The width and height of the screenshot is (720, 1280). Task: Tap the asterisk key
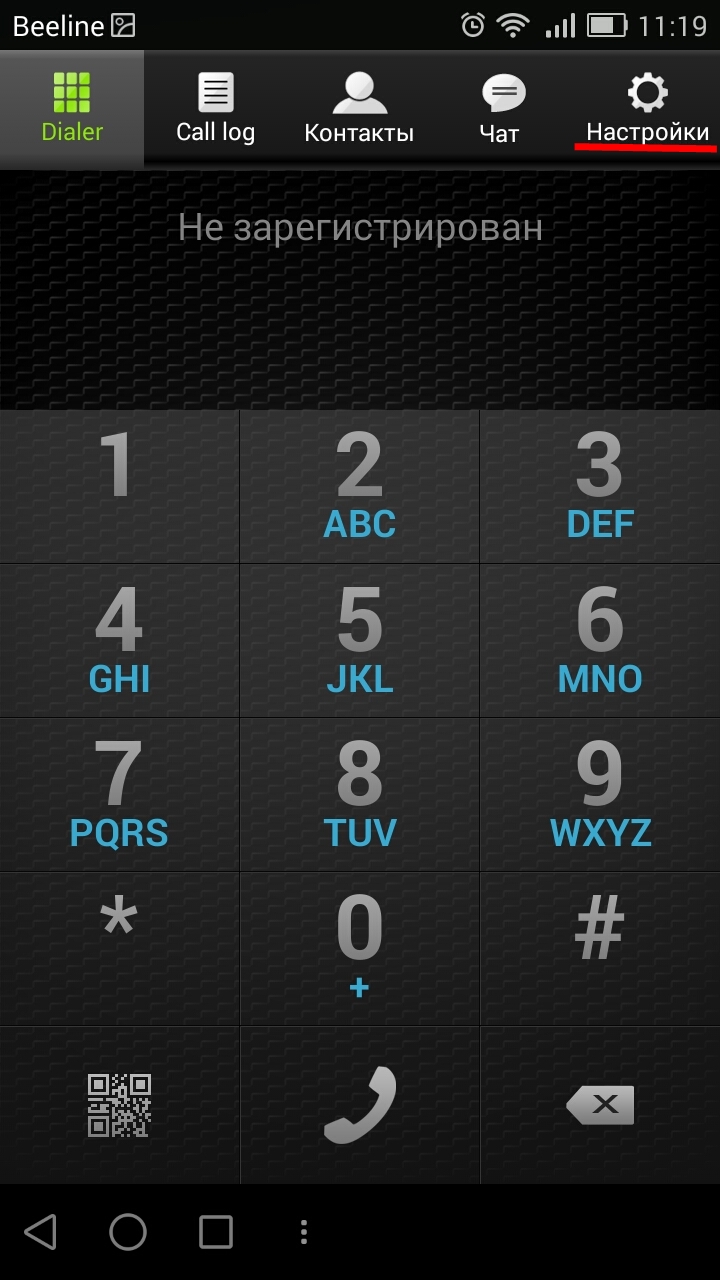click(x=119, y=948)
